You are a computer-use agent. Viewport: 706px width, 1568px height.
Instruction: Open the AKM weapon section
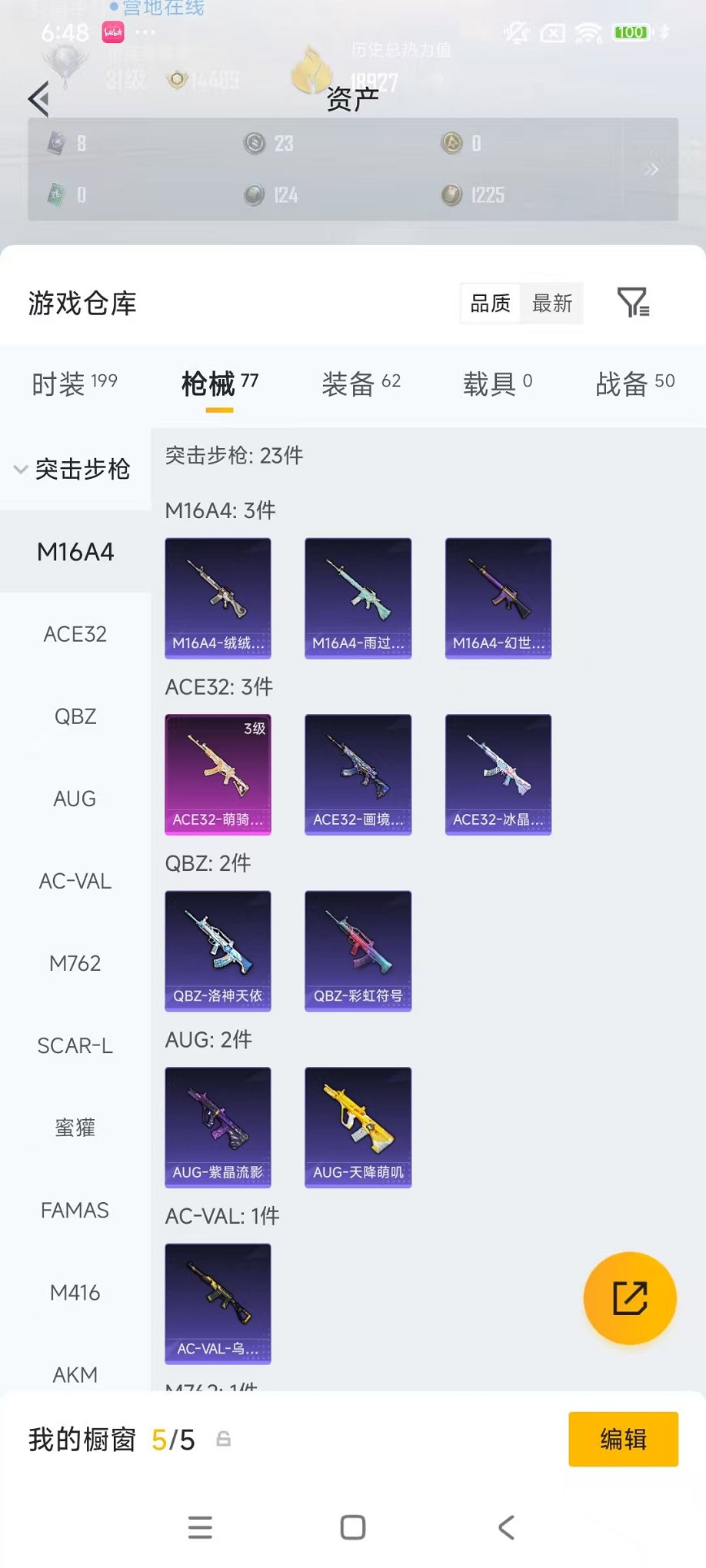pos(74,1375)
